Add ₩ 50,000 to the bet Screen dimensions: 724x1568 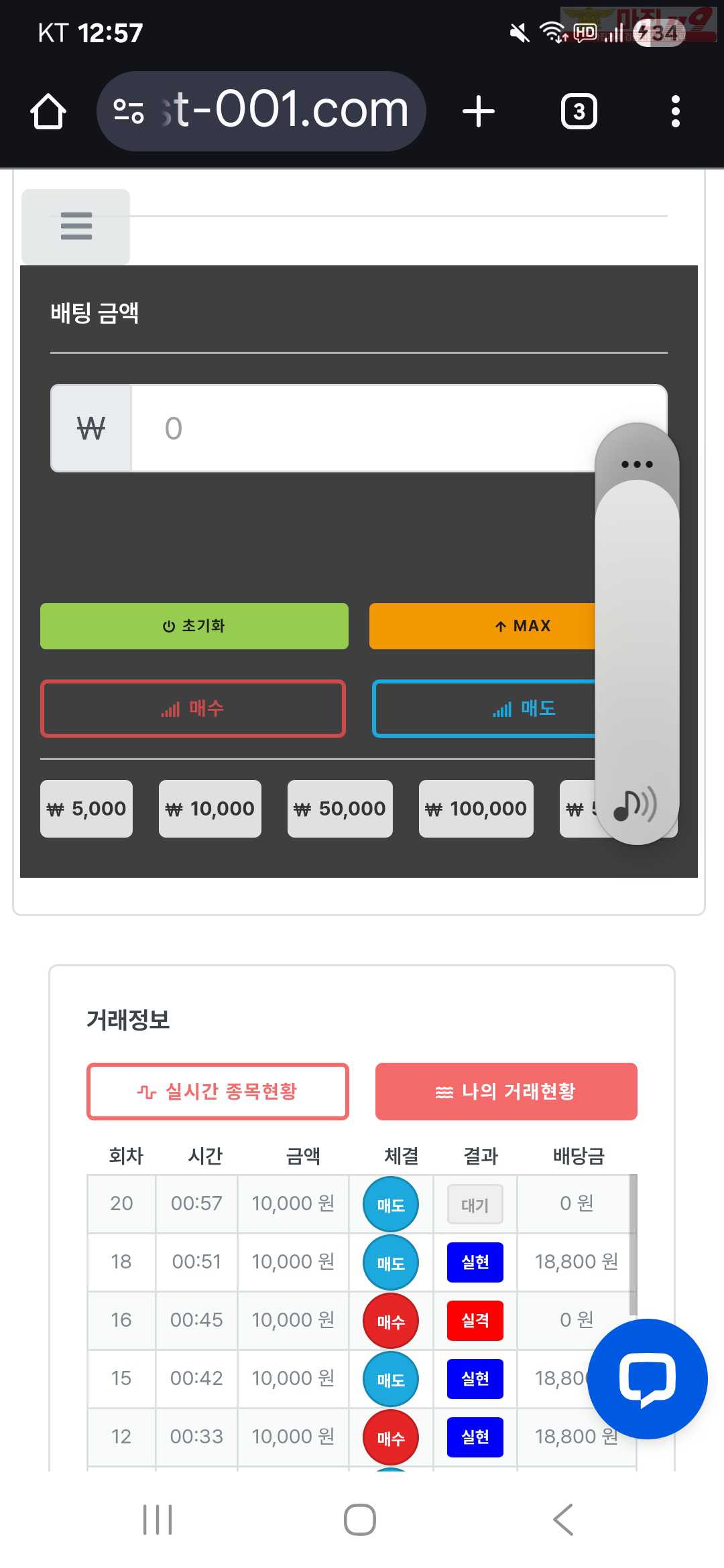[340, 809]
